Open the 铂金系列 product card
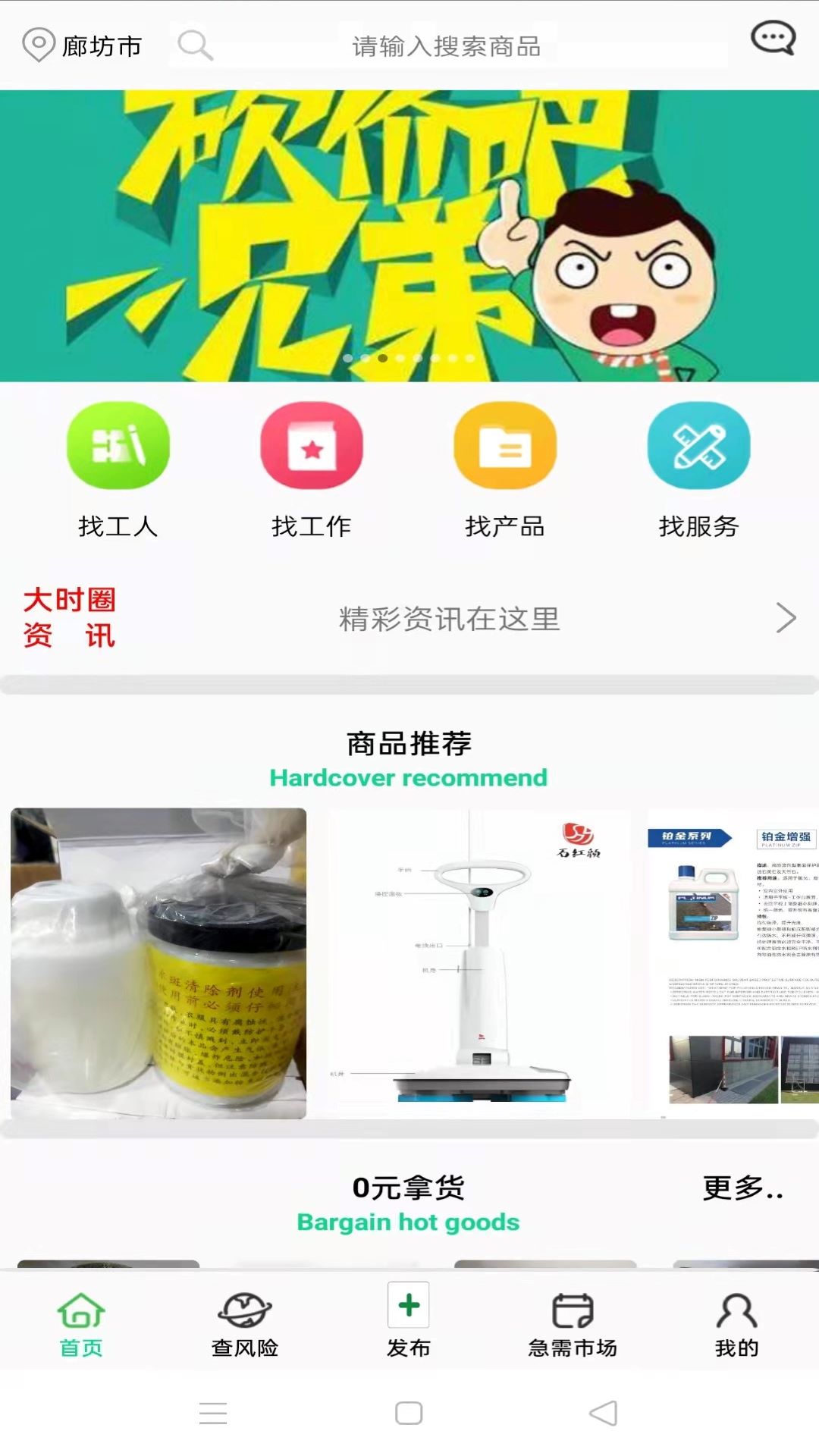The width and height of the screenshot is (819, 1456). (x=733, y=963)
